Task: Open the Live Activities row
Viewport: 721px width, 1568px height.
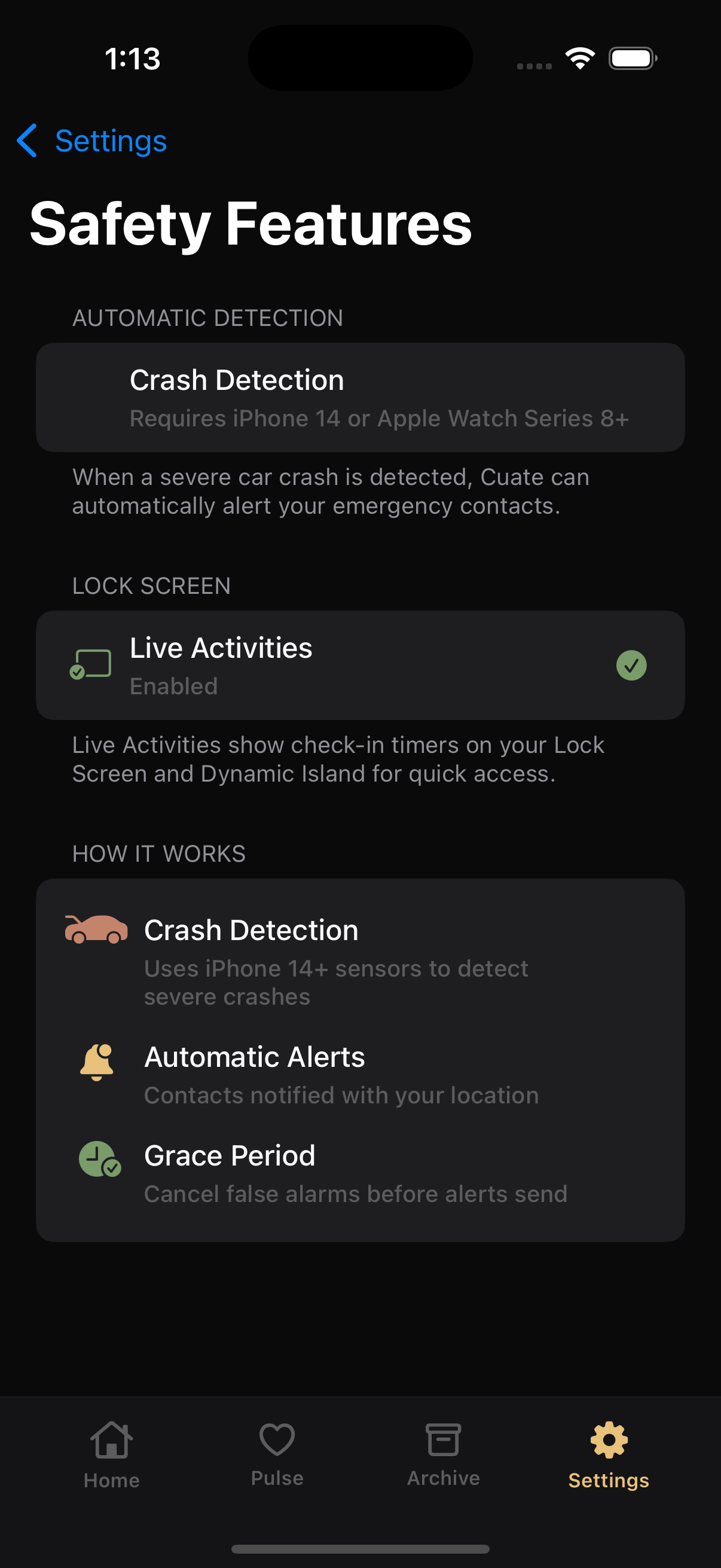Action: click(x=360, y=666)
